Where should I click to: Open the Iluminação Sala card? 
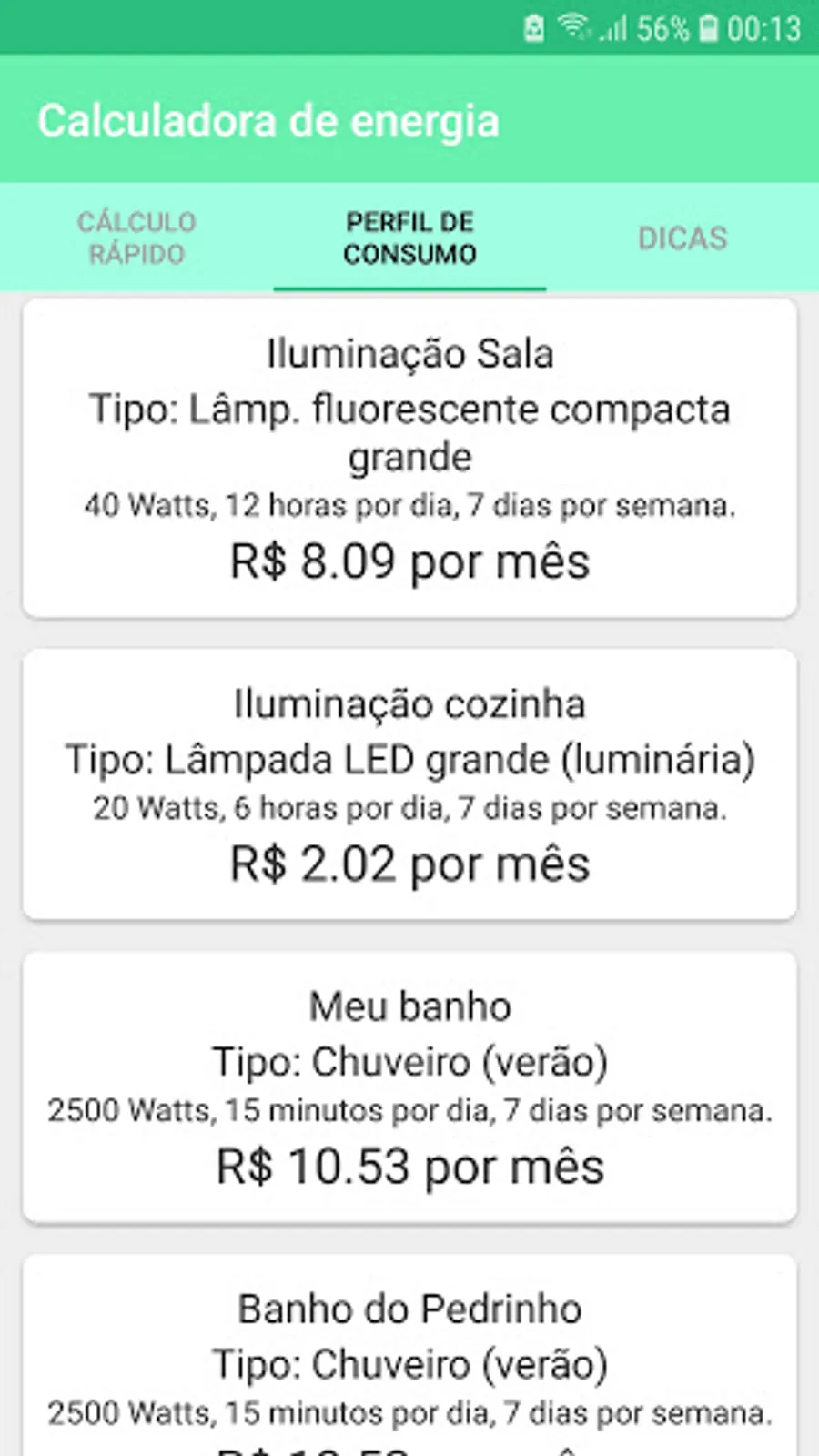pos(409,458)
